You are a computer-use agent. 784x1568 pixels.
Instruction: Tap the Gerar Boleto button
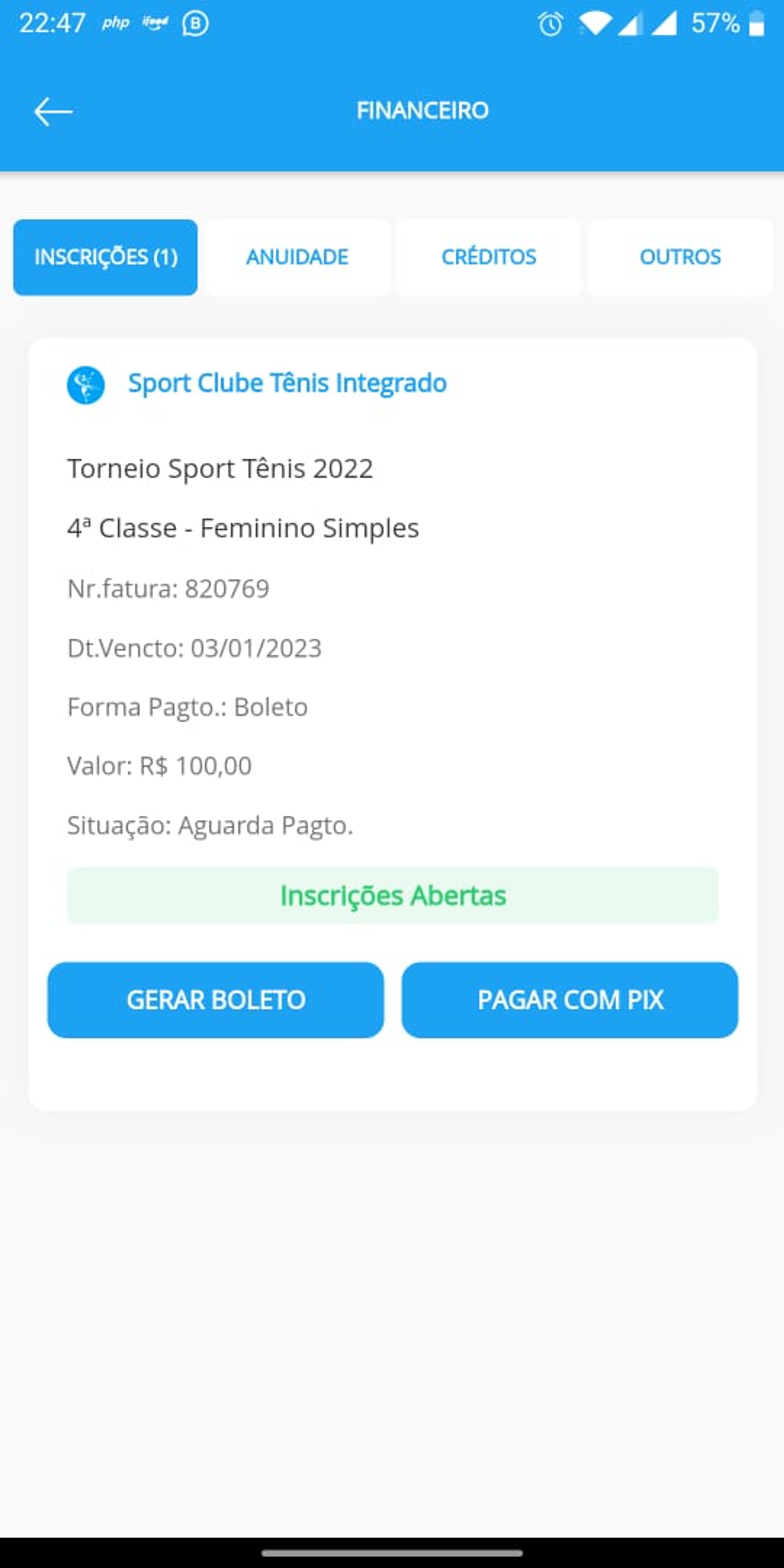tap(216, 1000)
